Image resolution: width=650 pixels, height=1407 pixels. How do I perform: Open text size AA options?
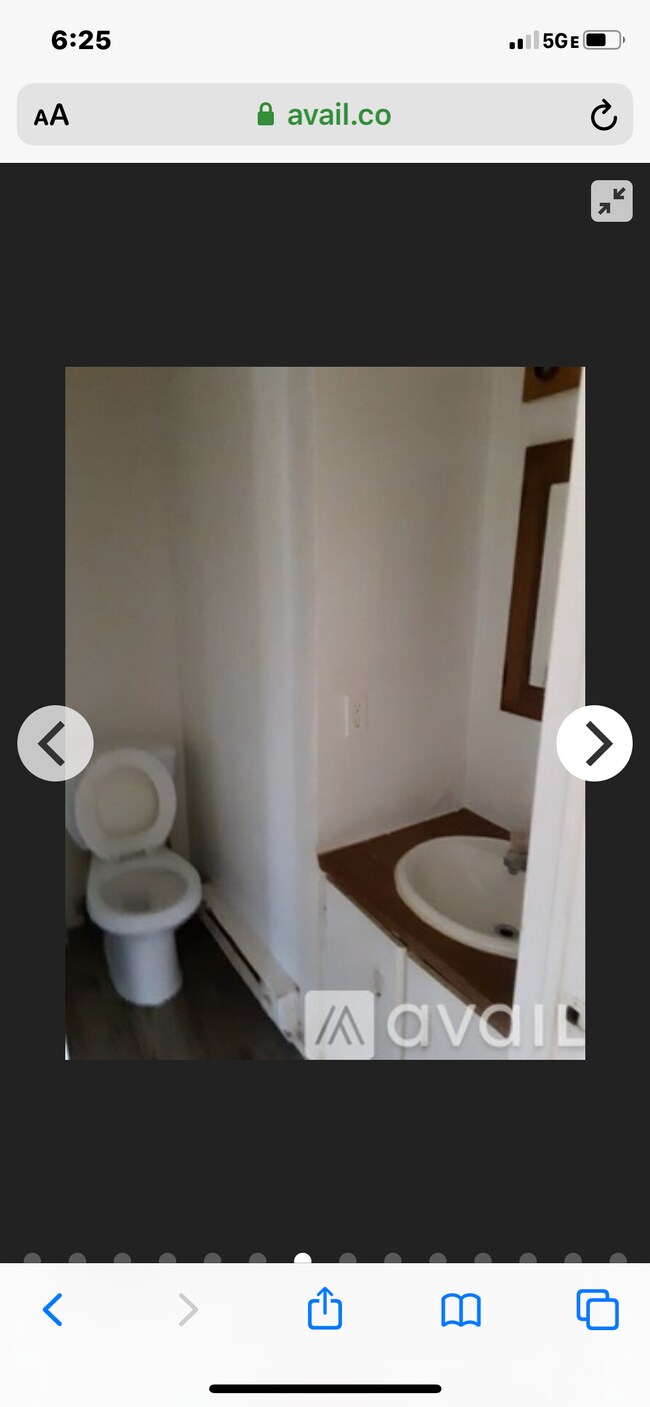click(52, 116)
